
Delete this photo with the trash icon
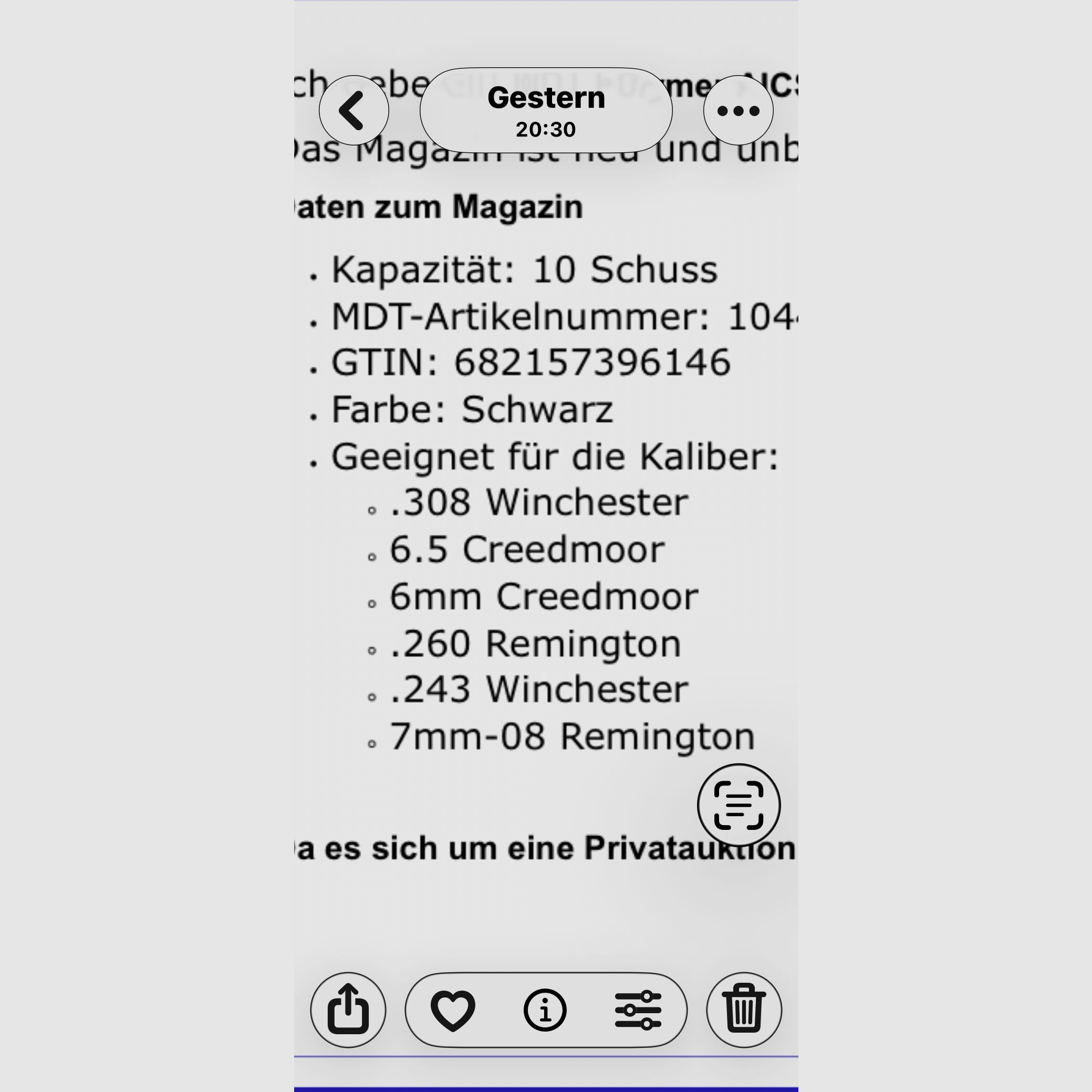coord(743,1010)
